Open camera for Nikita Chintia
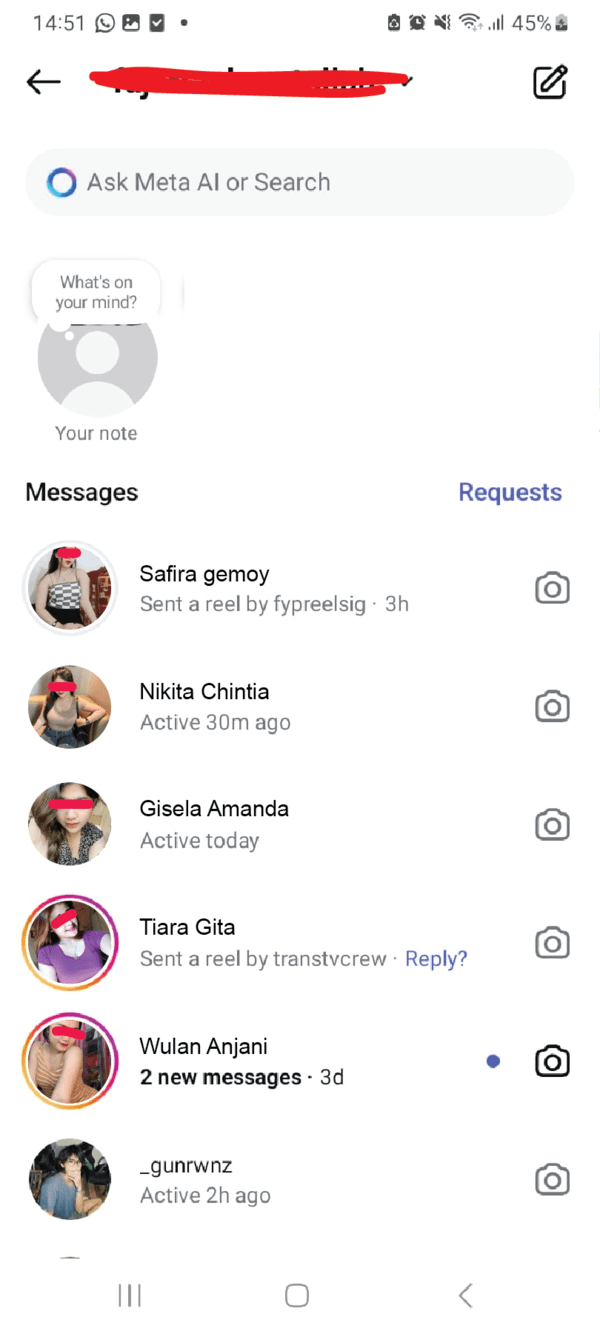 click(552, 707)
